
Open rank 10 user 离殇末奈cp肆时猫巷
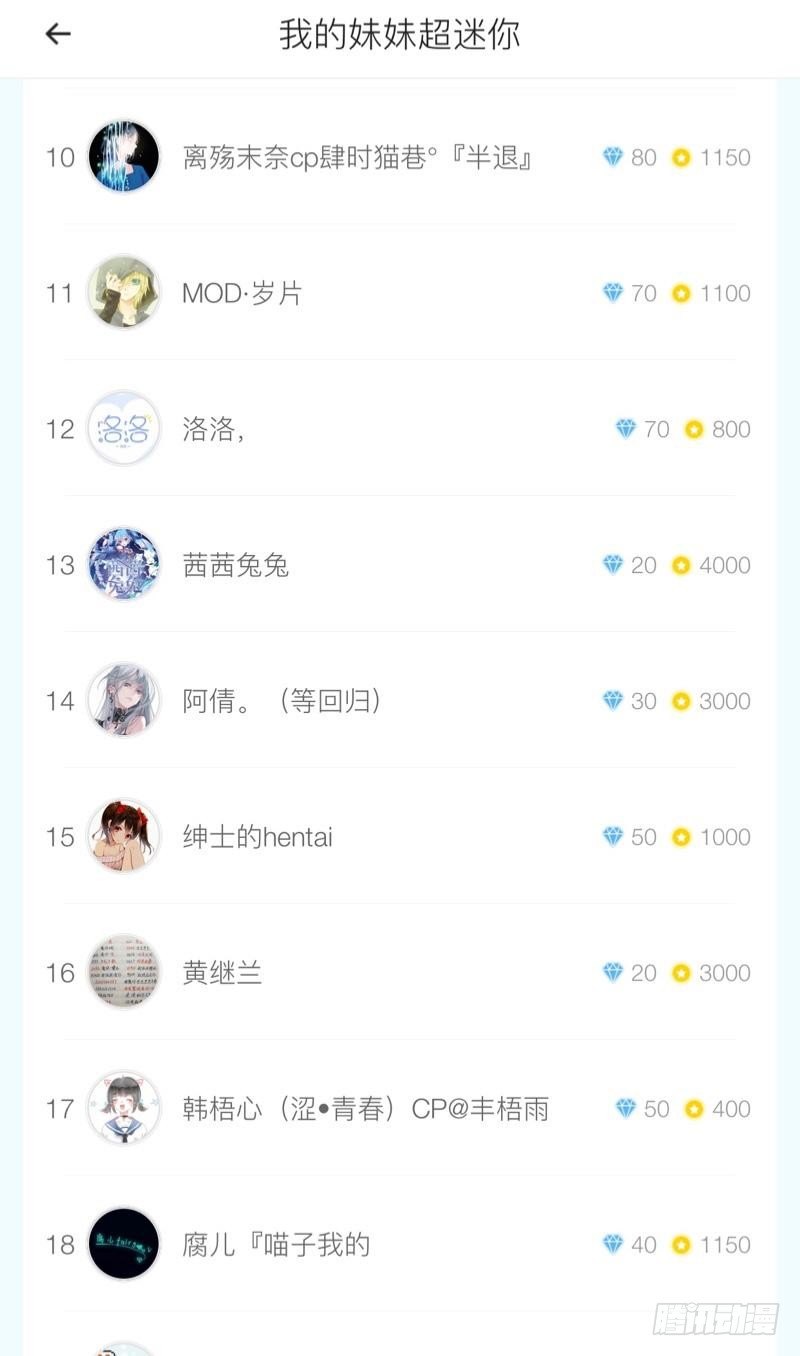(x=355, y=158)
